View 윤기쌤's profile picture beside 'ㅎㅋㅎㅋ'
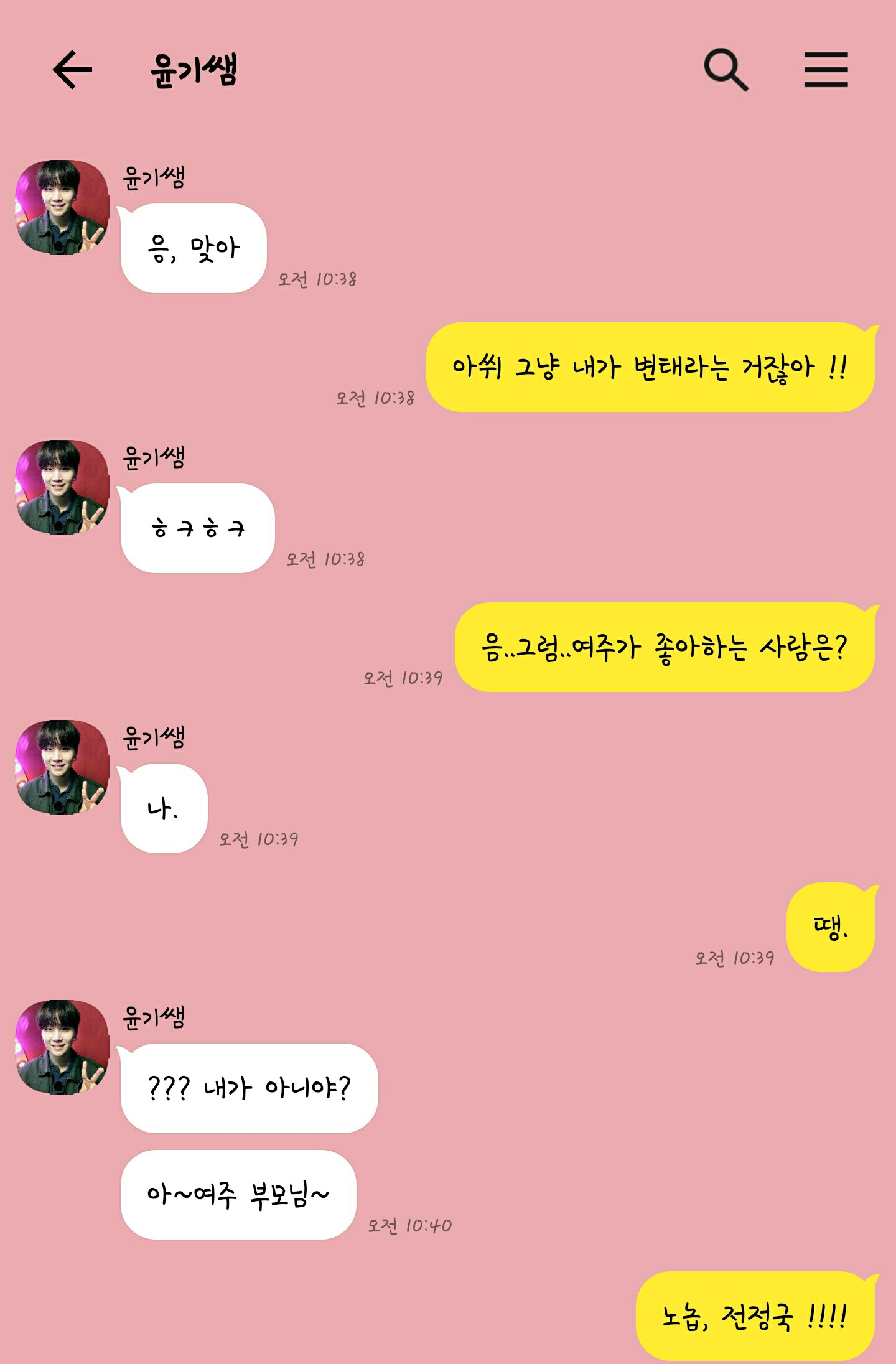This screenshot has width=896, height=1364. pyautogui.click(x=62, y=487)
